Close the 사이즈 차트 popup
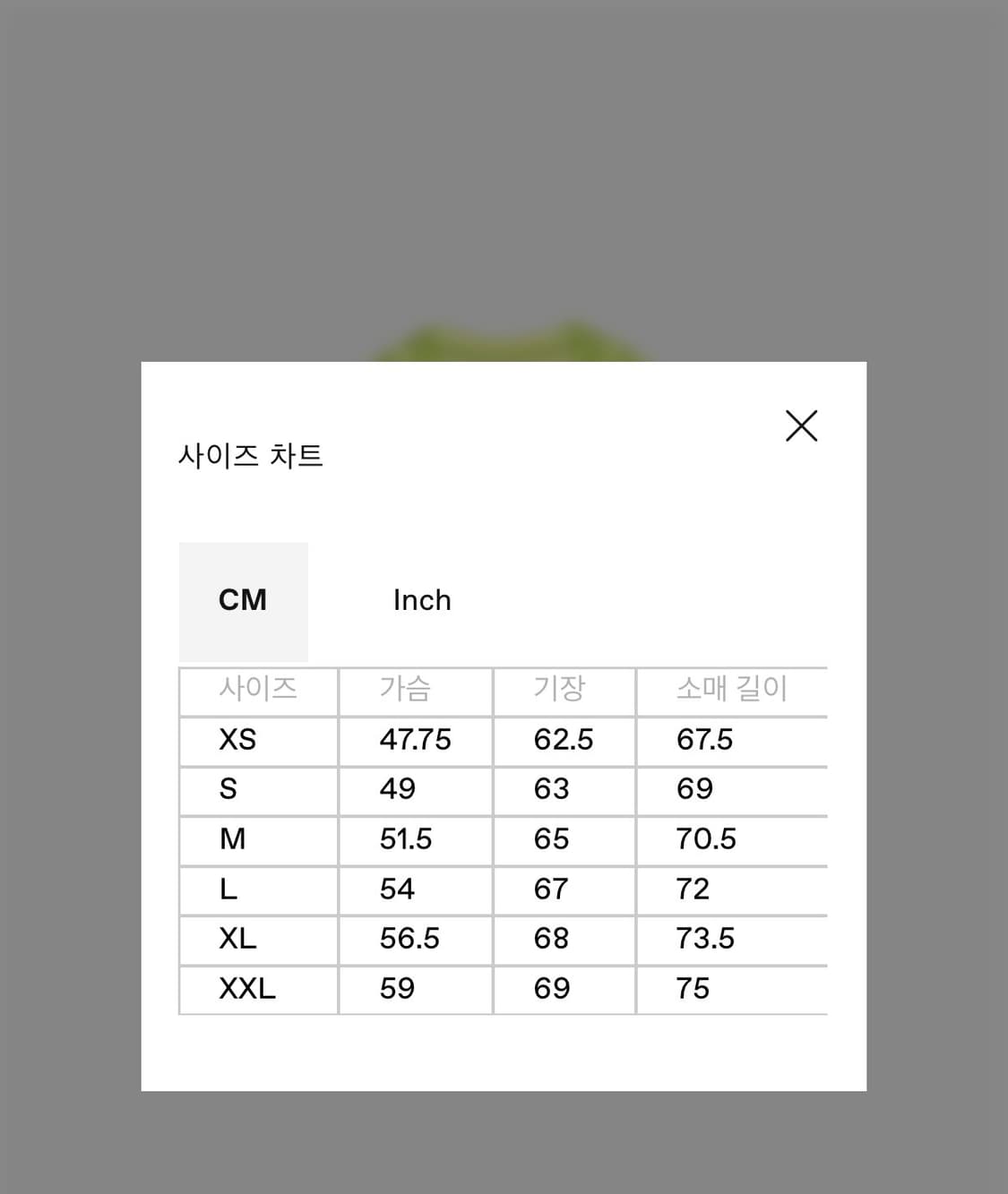This screenshot has width=1008, height=1194. (802, 425)
